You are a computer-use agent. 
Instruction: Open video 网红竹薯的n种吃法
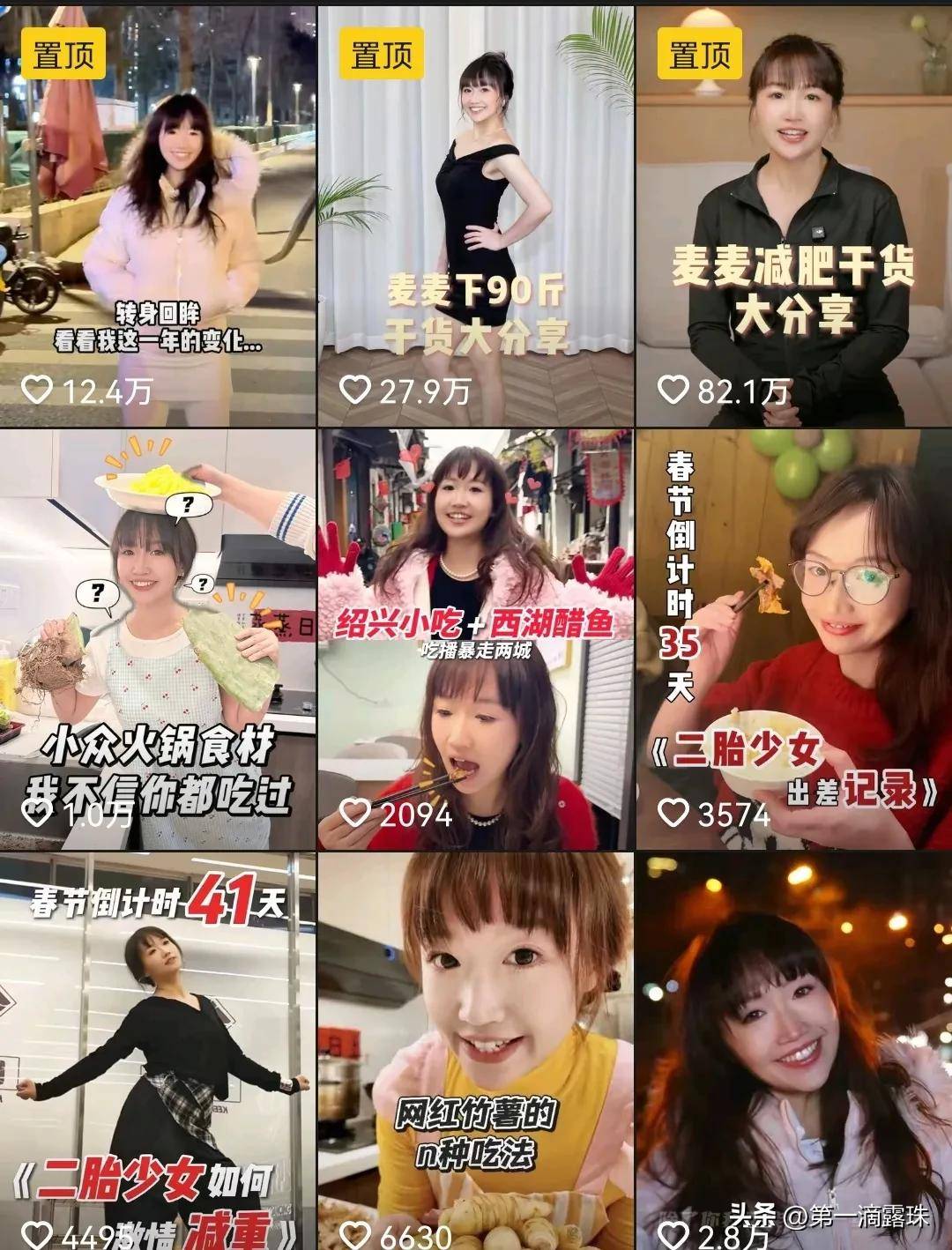(x=475, y=1051)
